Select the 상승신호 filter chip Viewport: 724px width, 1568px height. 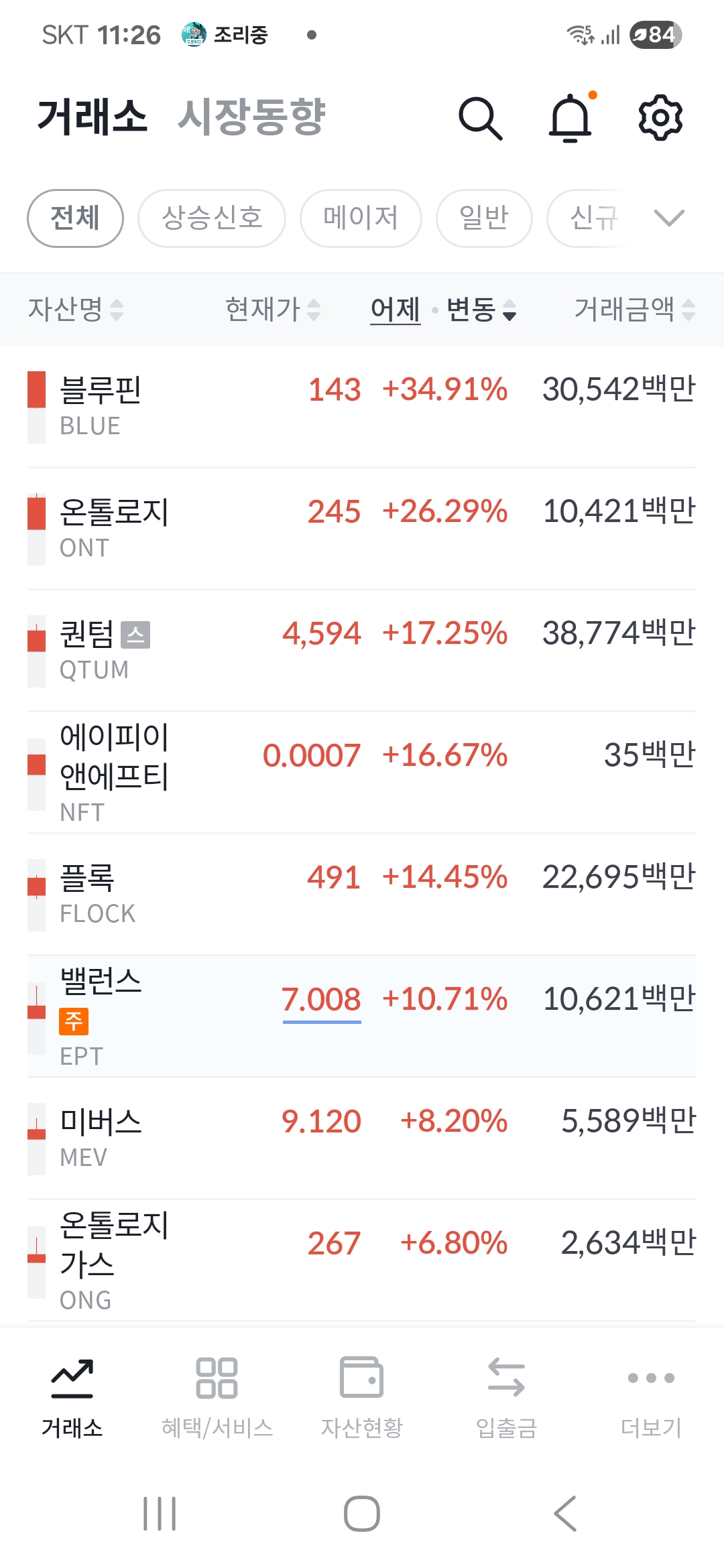(212, 218)
